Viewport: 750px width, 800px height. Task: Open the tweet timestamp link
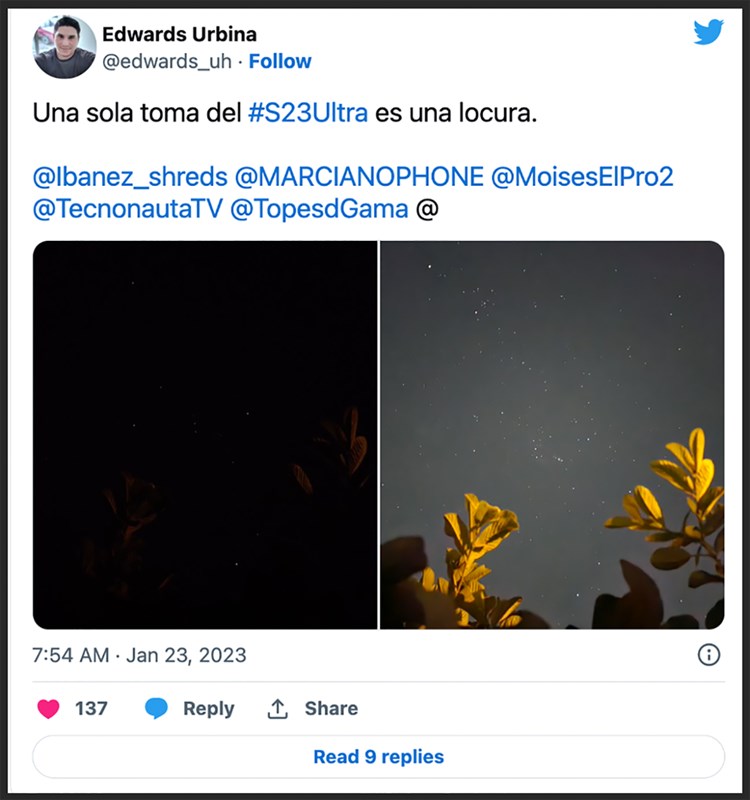click(x=139, y=656)
